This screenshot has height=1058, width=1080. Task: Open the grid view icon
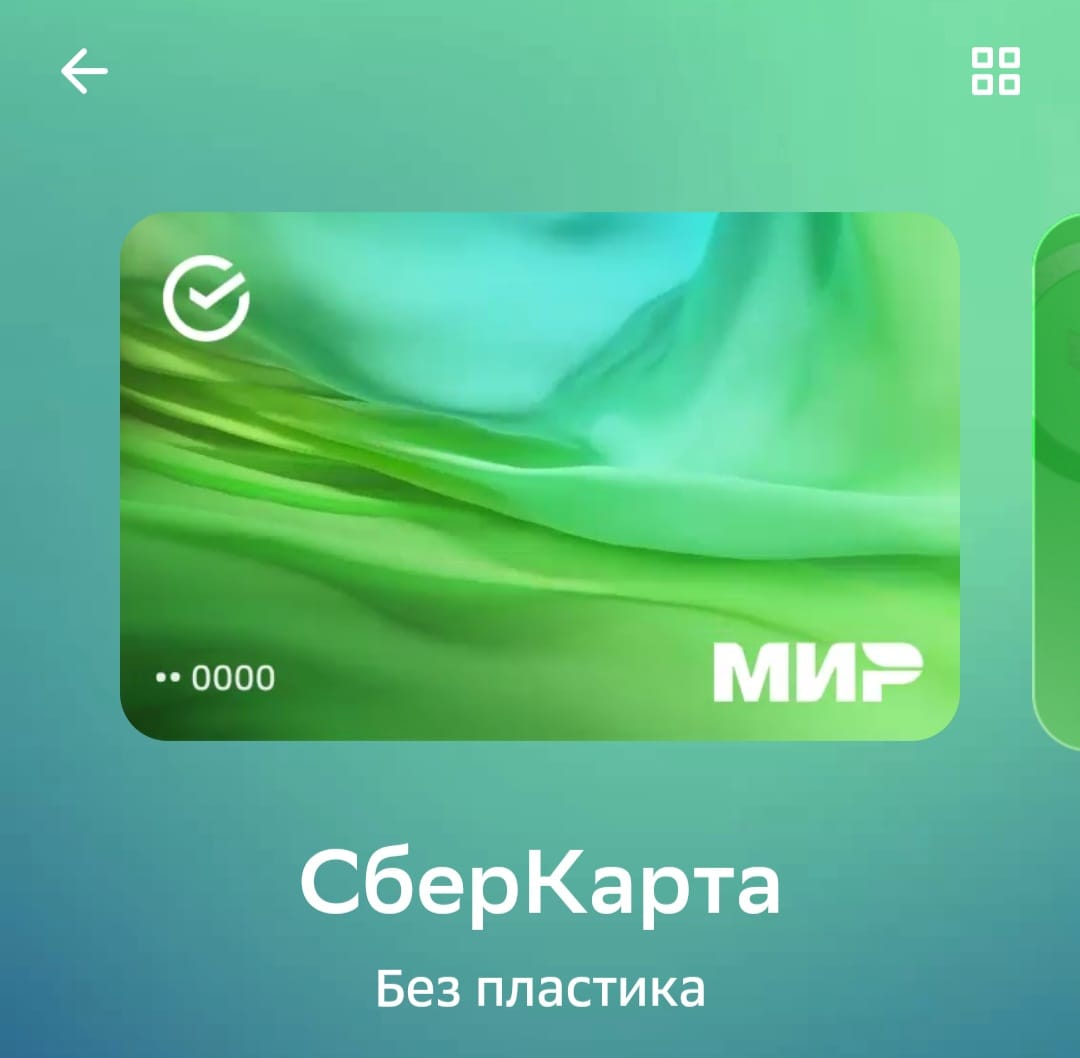[996, 71]
